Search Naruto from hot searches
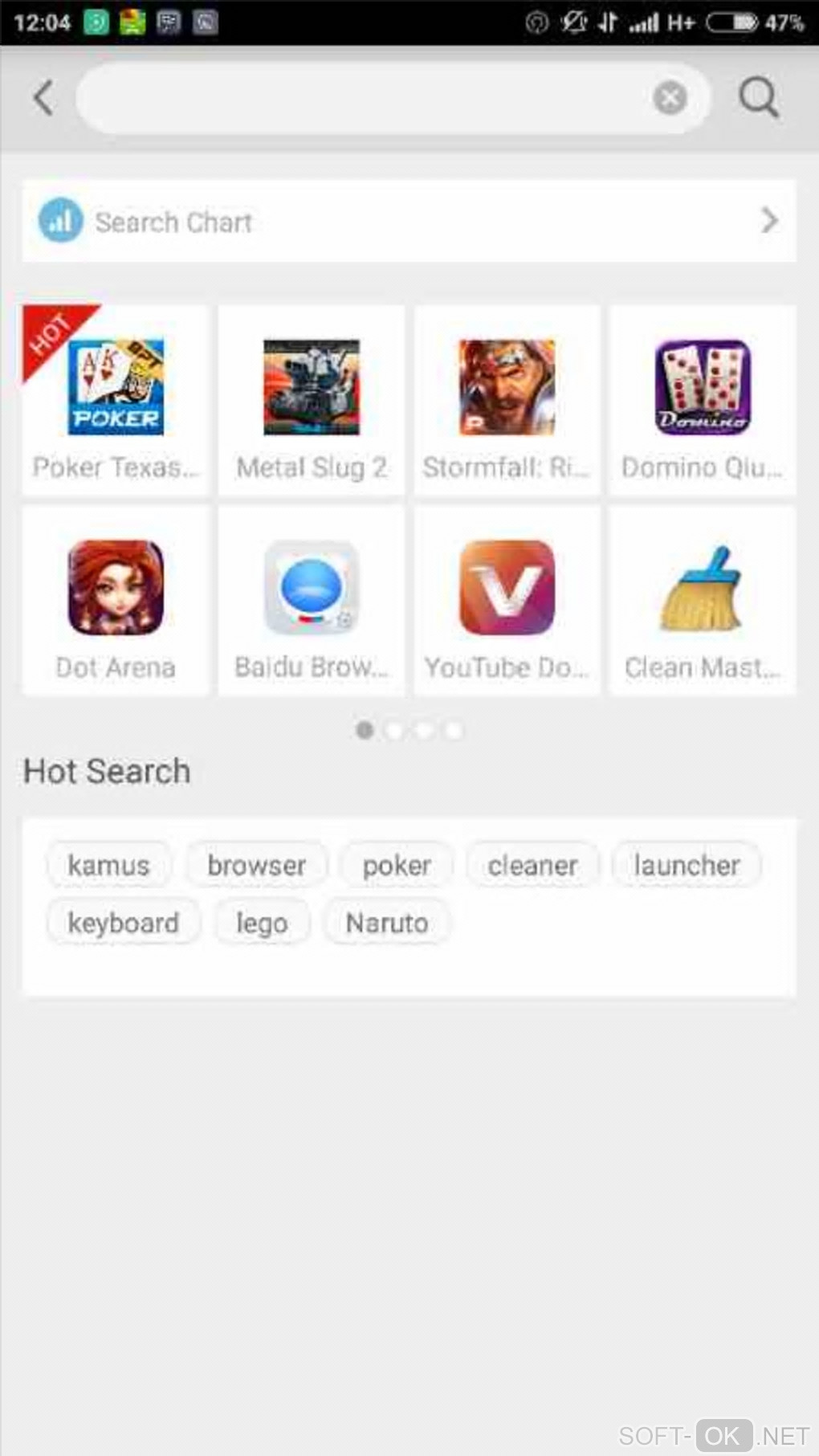Screen dimensions: 819x1456 coord(386,923)
